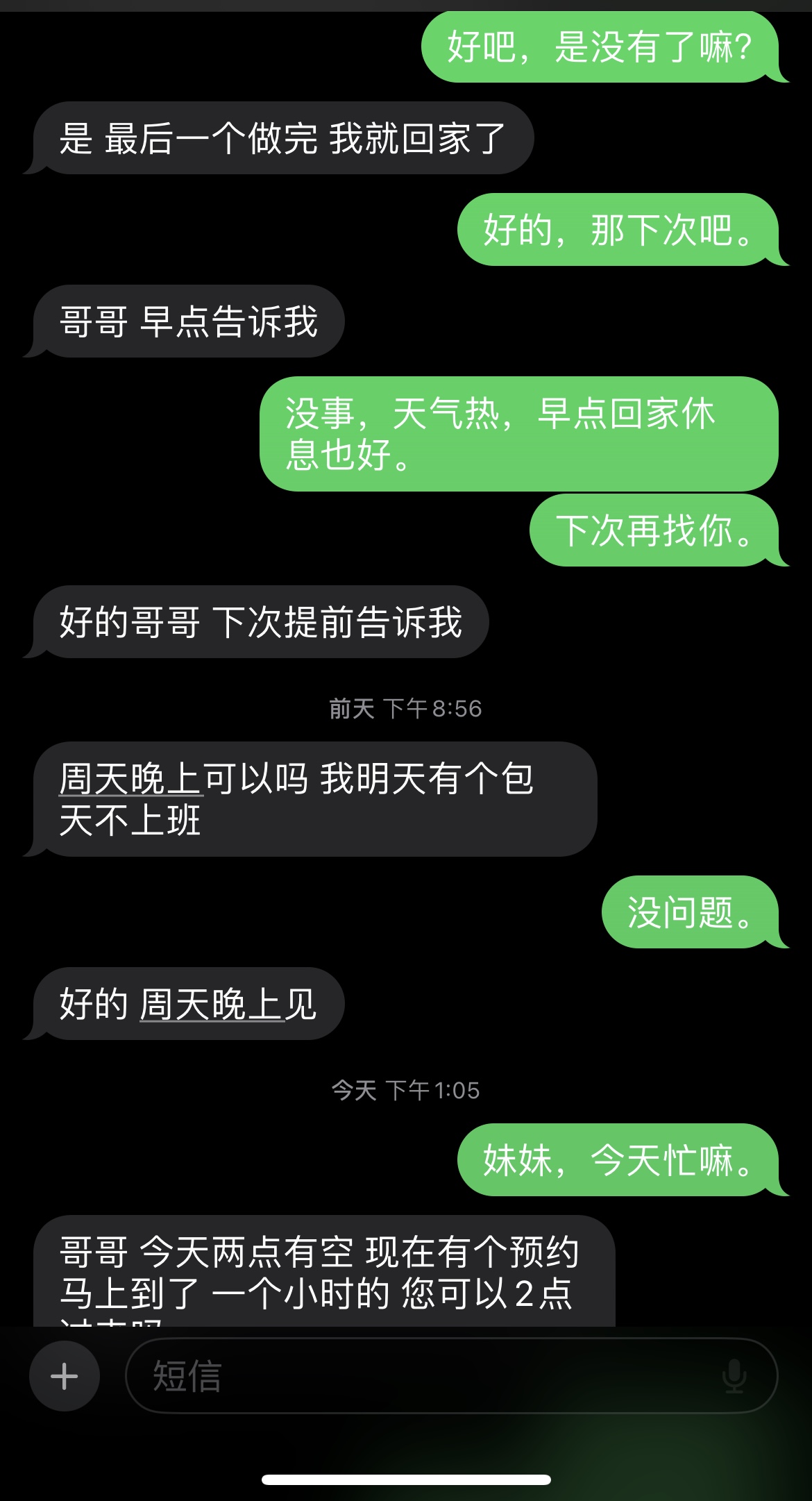Start voice dictation with the microphone icon
This screenshot has width=812, height=1501.
(734, 1376)
